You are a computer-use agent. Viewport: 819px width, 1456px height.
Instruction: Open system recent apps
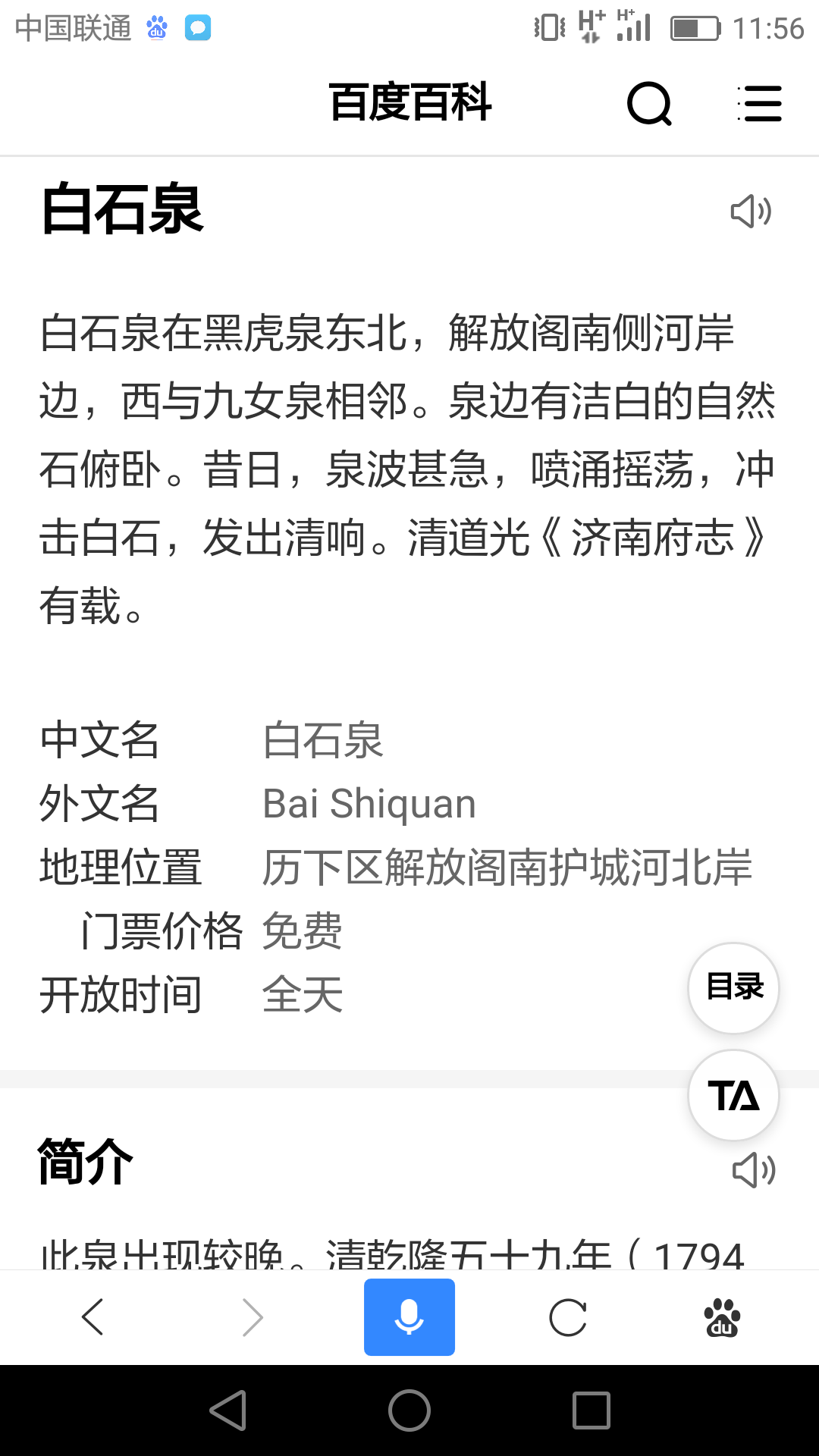591,1410
